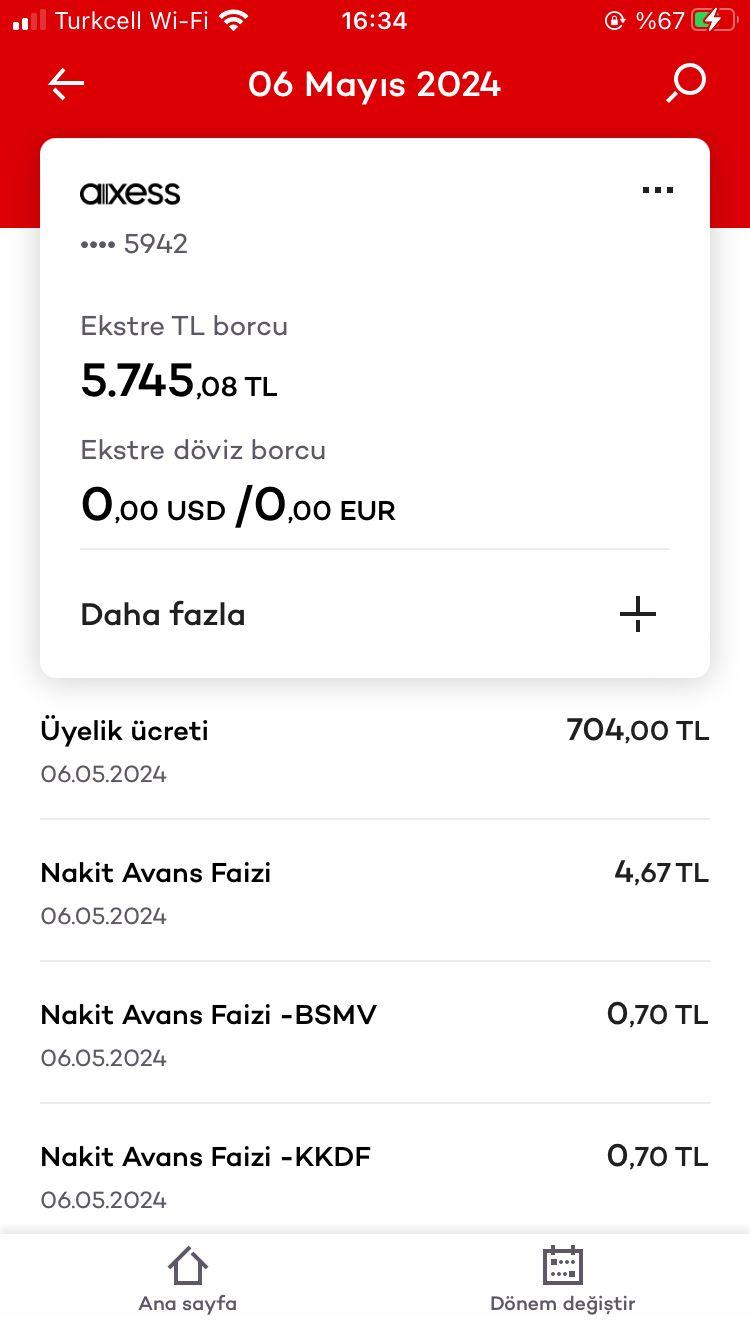The height and width of the screenshot is (1334, 750).
Task: Tap the 06 Mayıs 2024 title
Action: point(375,84)
